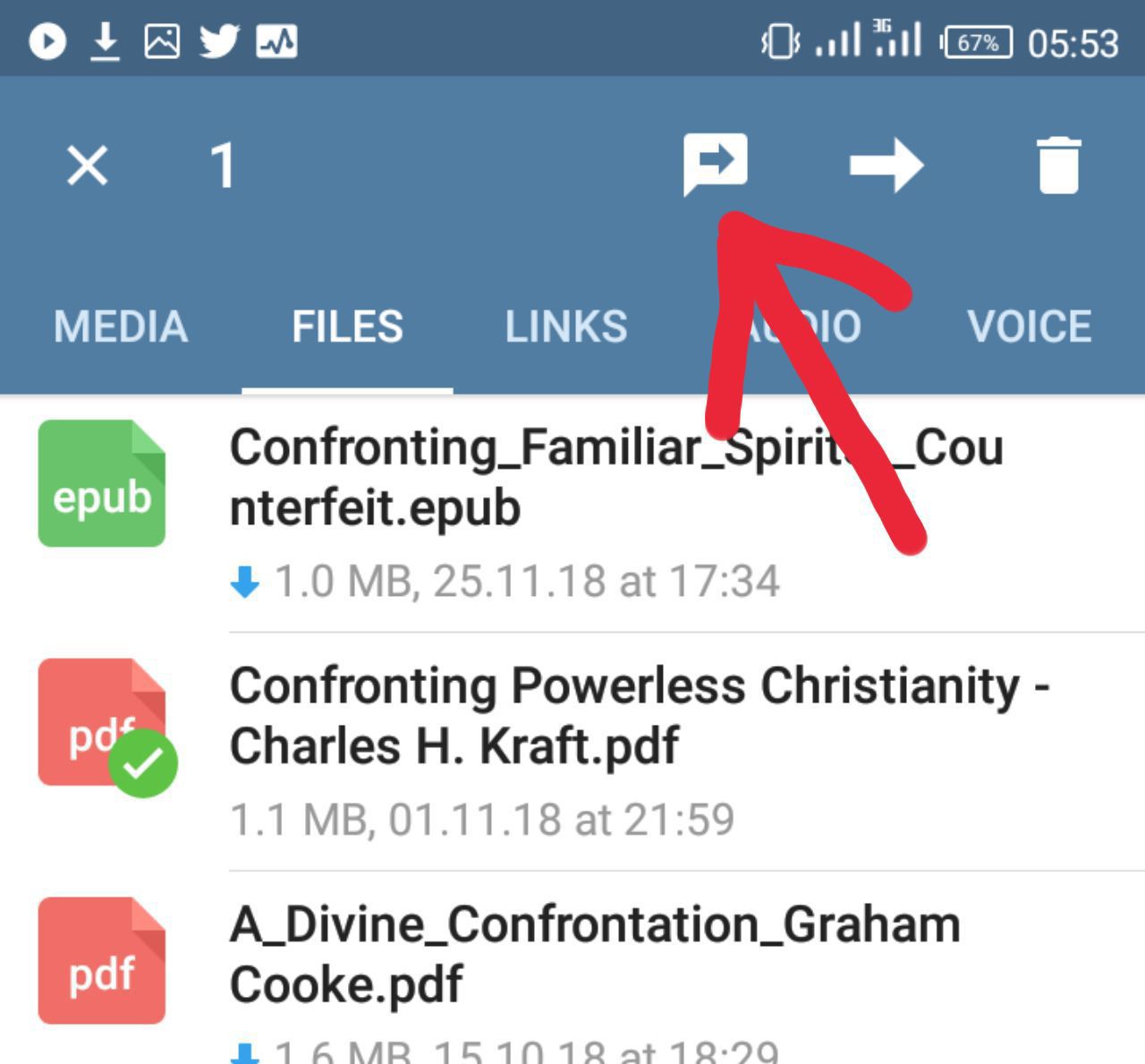Close the selection mode
Viewport: 1145px width, 1064px height.
coord(88,166)
